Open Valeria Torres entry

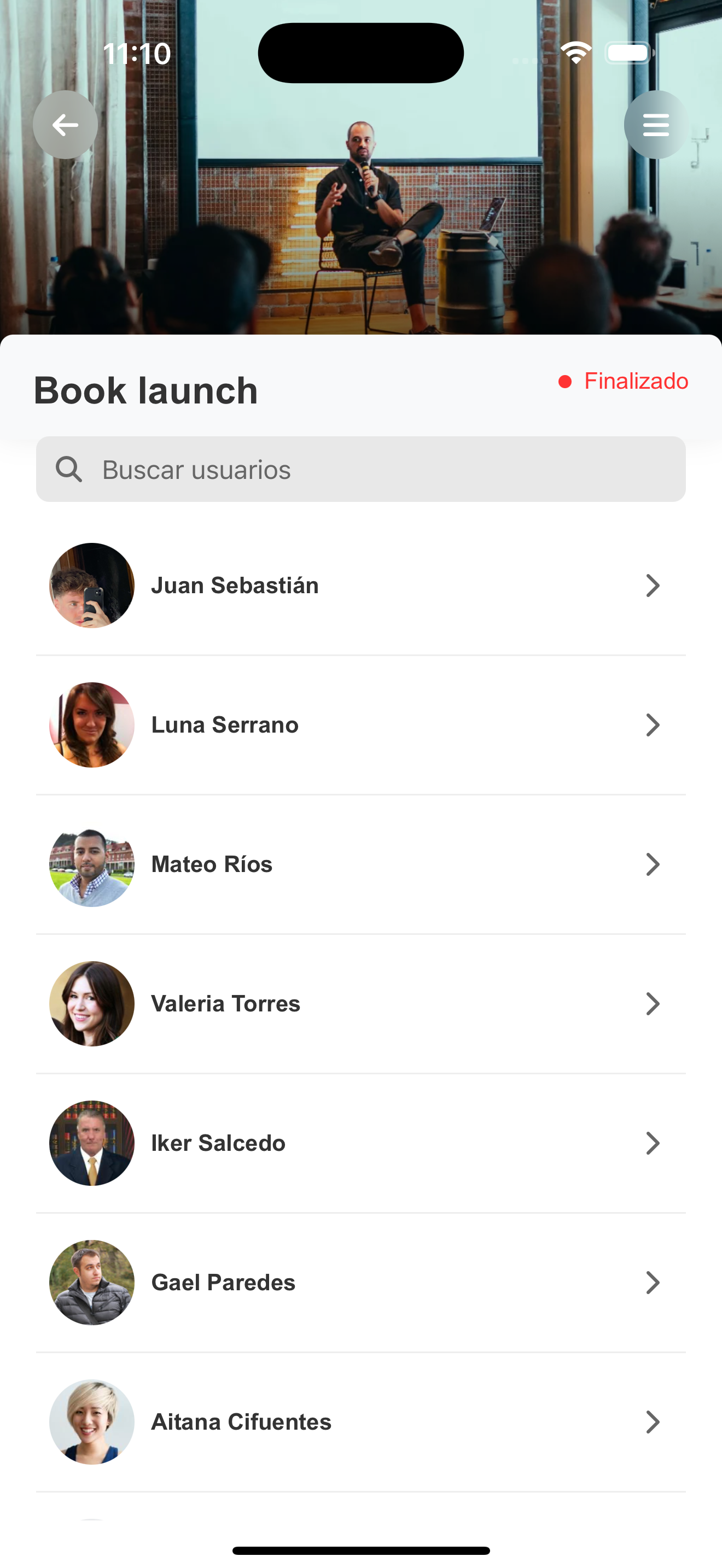[x=360, y=1004]
